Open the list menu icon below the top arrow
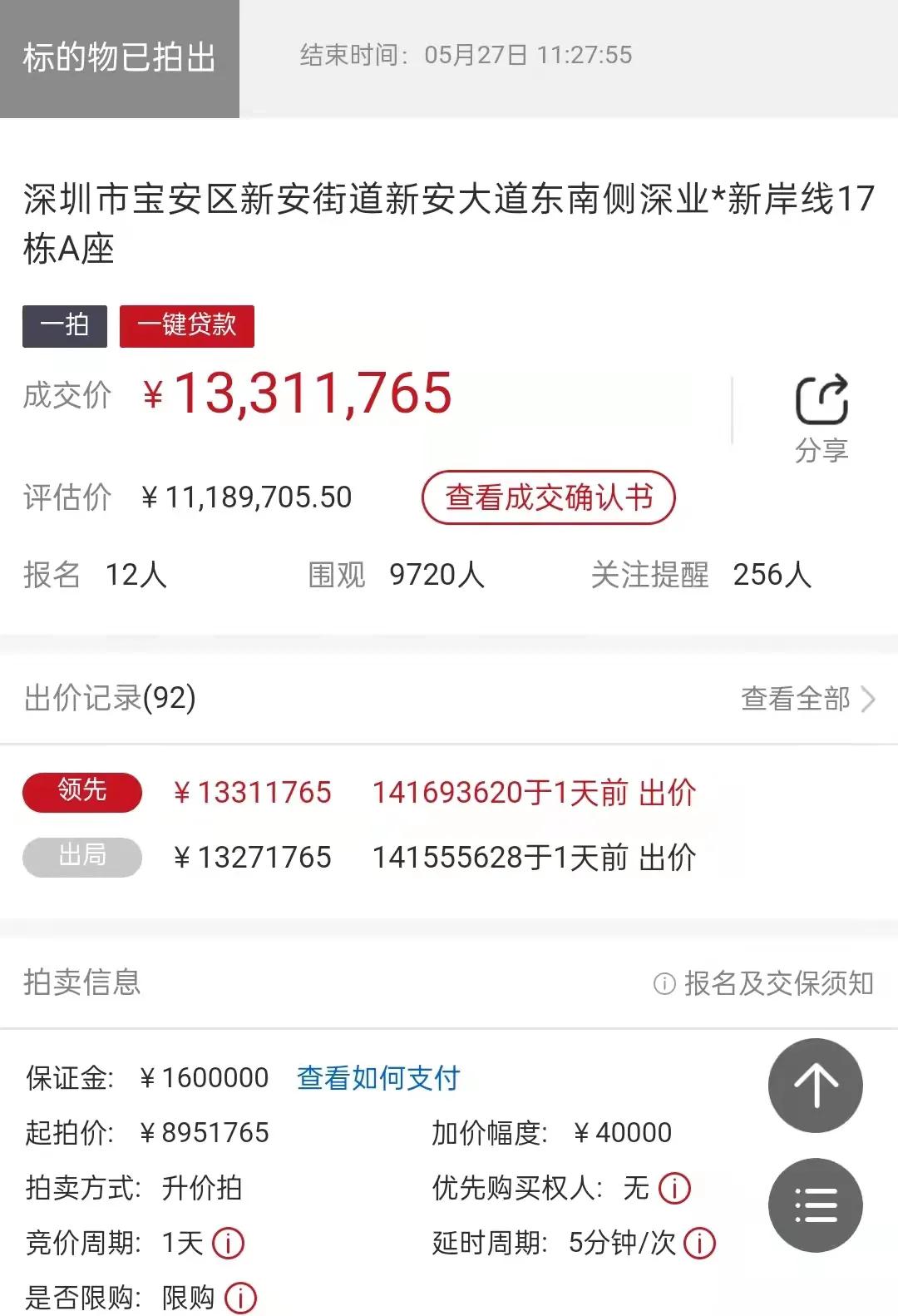 tap(816, 1205)
